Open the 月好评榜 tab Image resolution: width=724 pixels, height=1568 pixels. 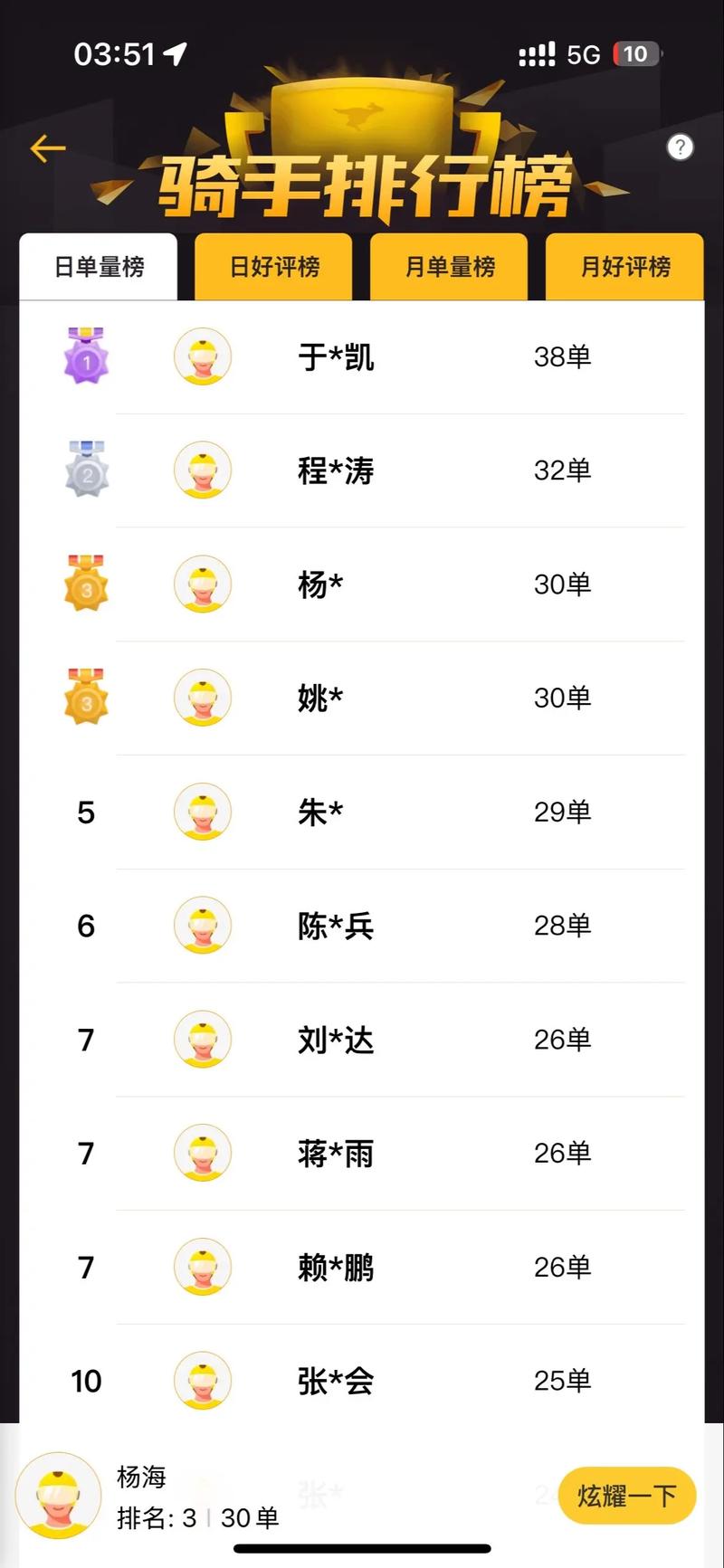point(624,267)
